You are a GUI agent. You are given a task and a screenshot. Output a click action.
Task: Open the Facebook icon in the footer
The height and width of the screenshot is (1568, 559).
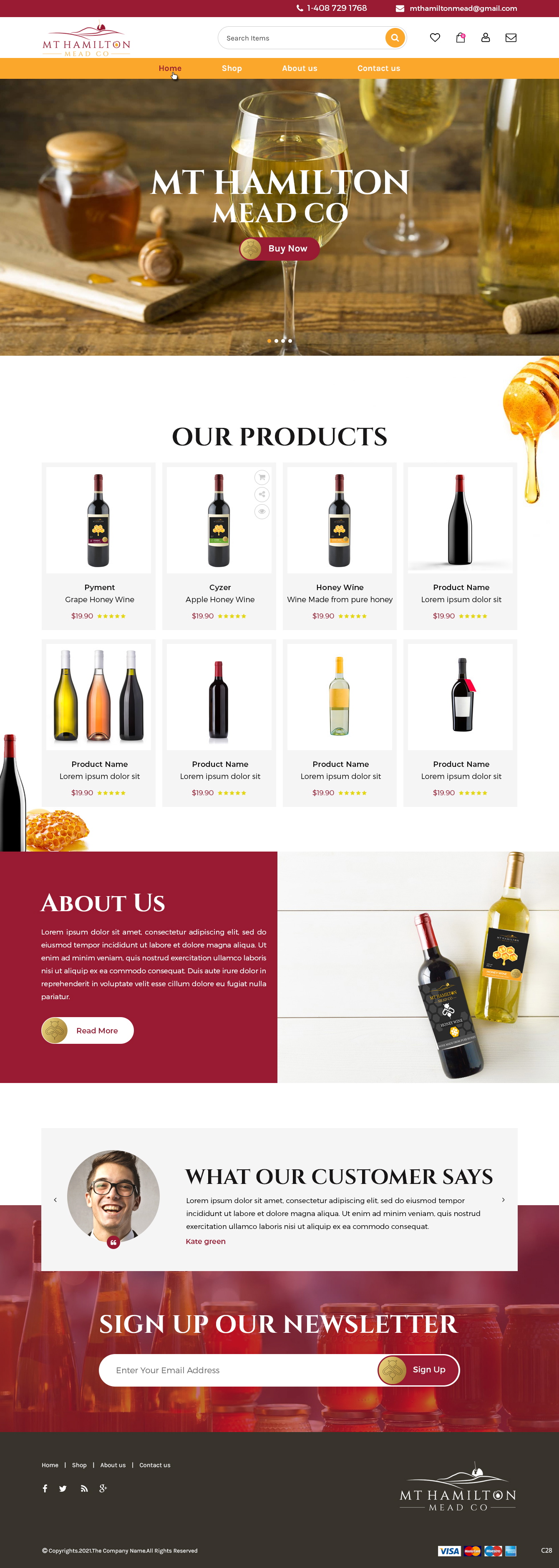coord(45,1488)
